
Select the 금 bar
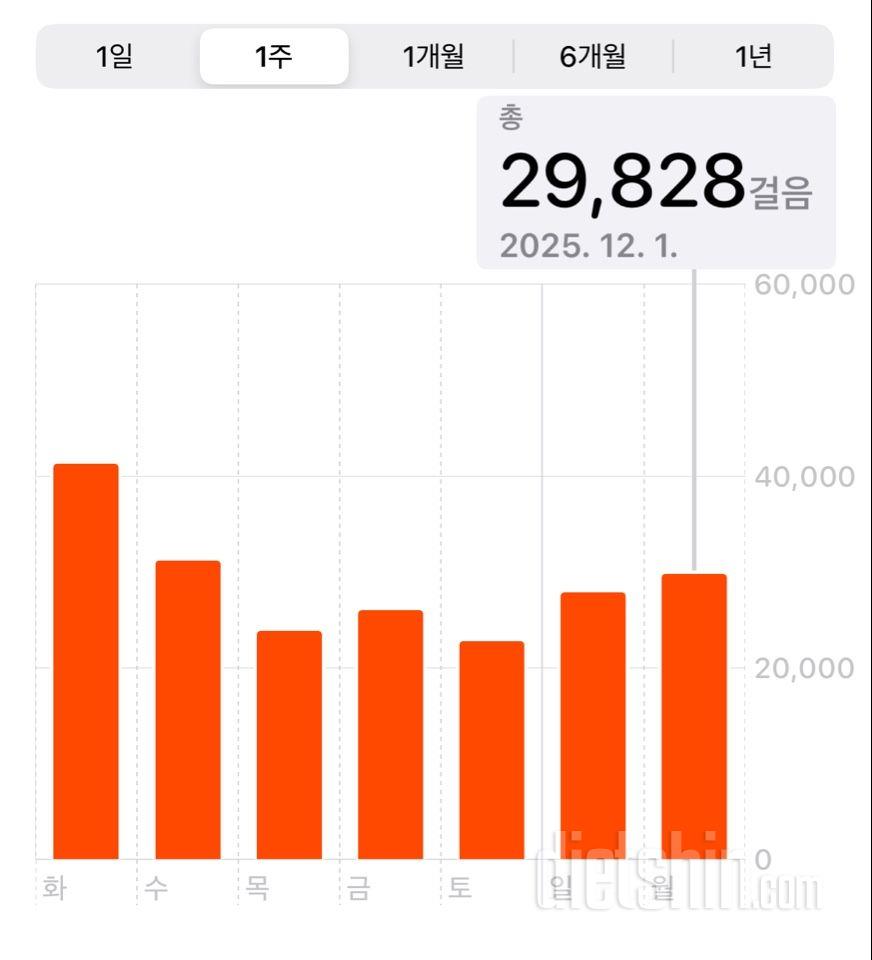(x=391, y=735)
